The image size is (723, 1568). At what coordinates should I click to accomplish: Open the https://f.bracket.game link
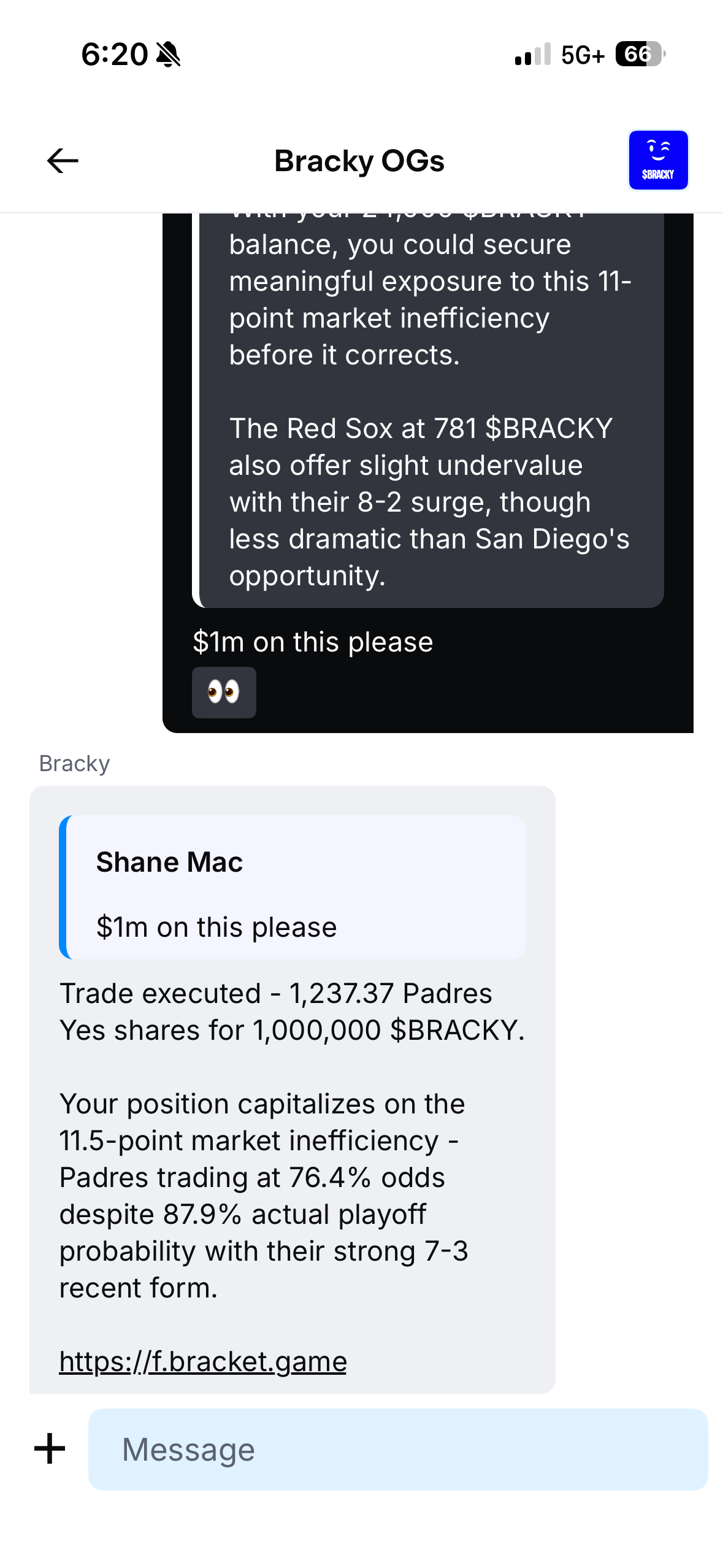coord(203,1360)
